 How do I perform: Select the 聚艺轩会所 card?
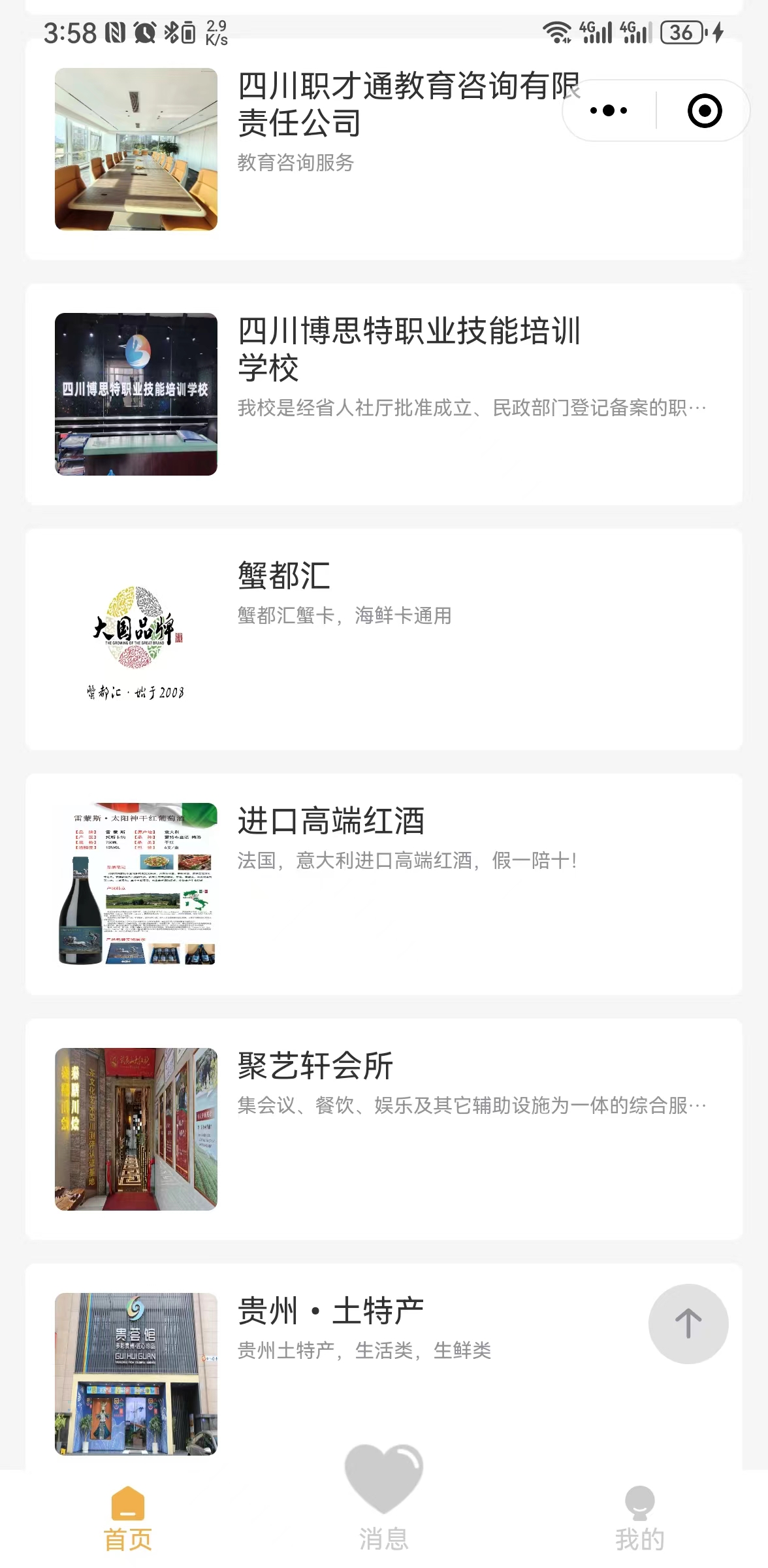[x=383, y=1129]
